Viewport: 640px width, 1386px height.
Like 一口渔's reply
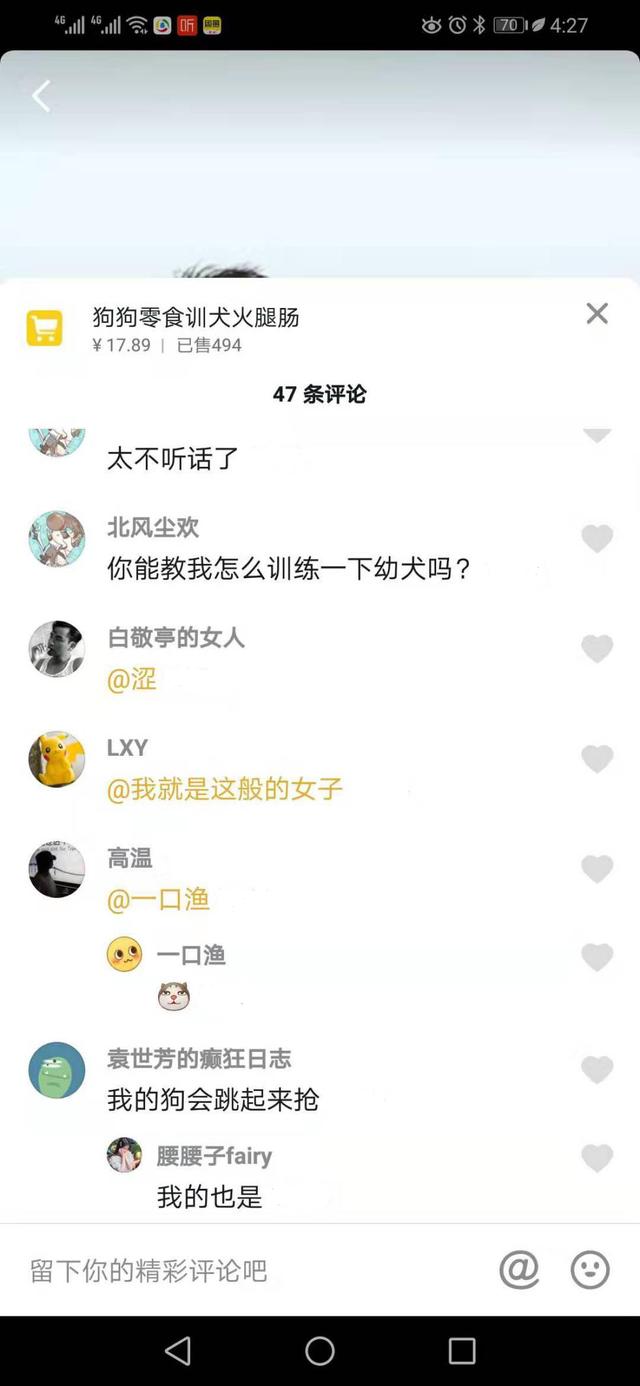(x=597, y=957)
